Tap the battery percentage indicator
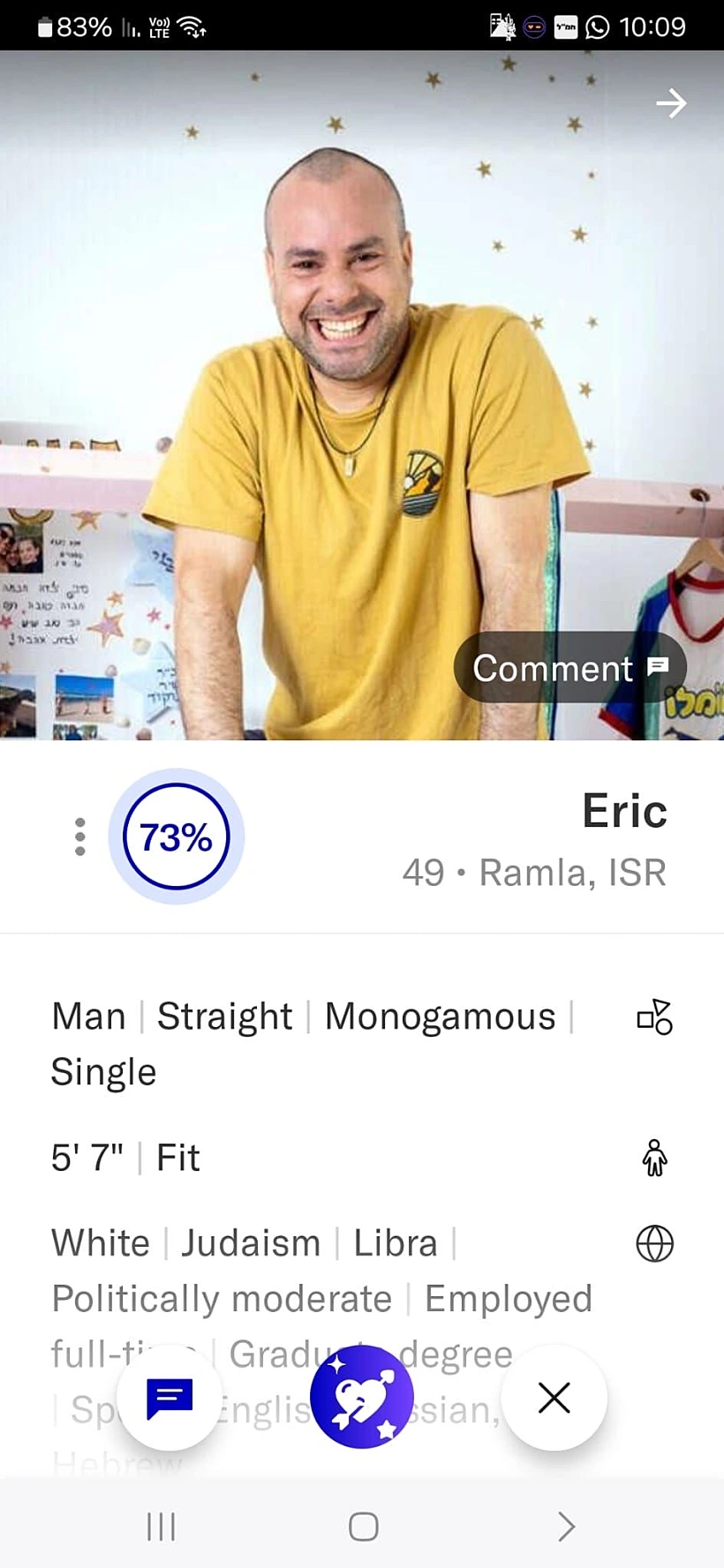 79,26
